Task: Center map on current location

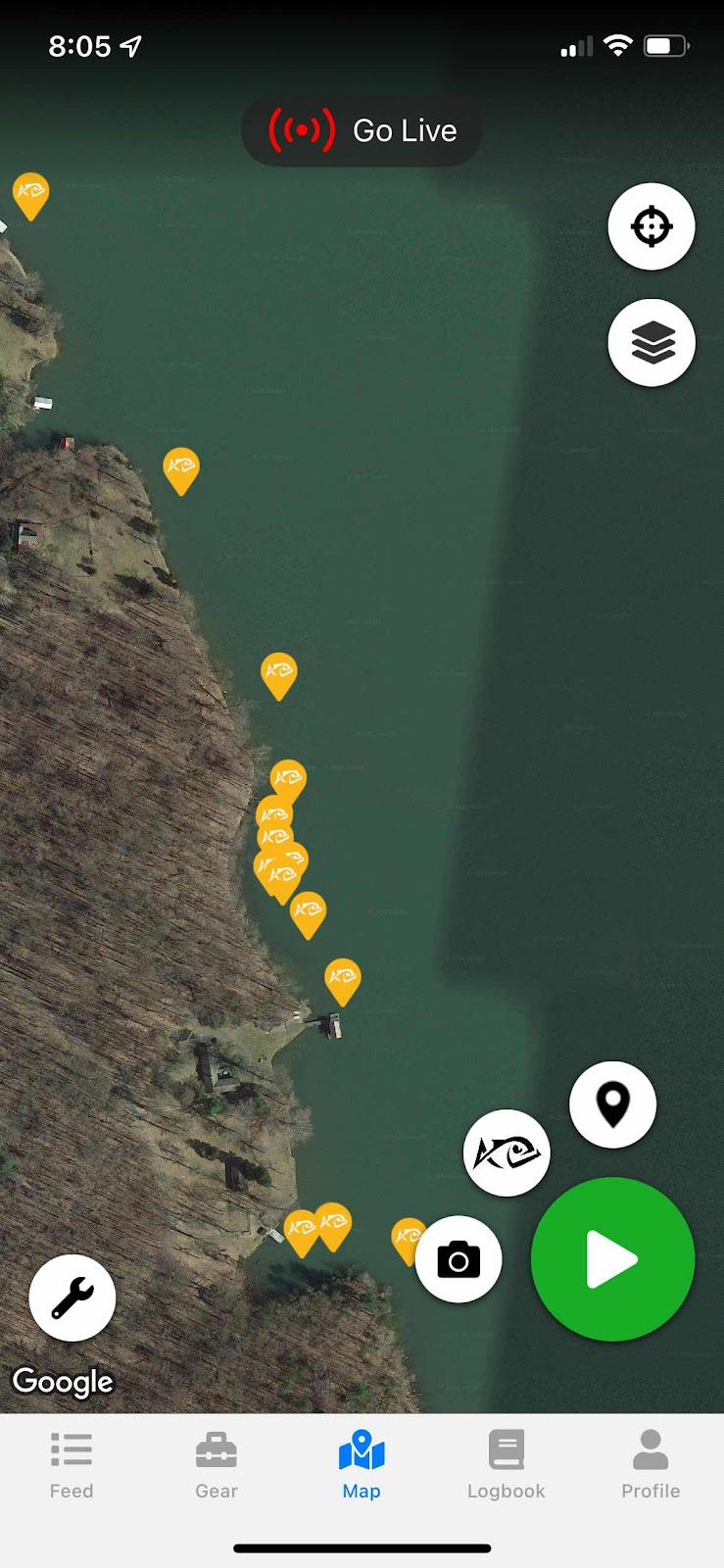Action: (652, 226)
